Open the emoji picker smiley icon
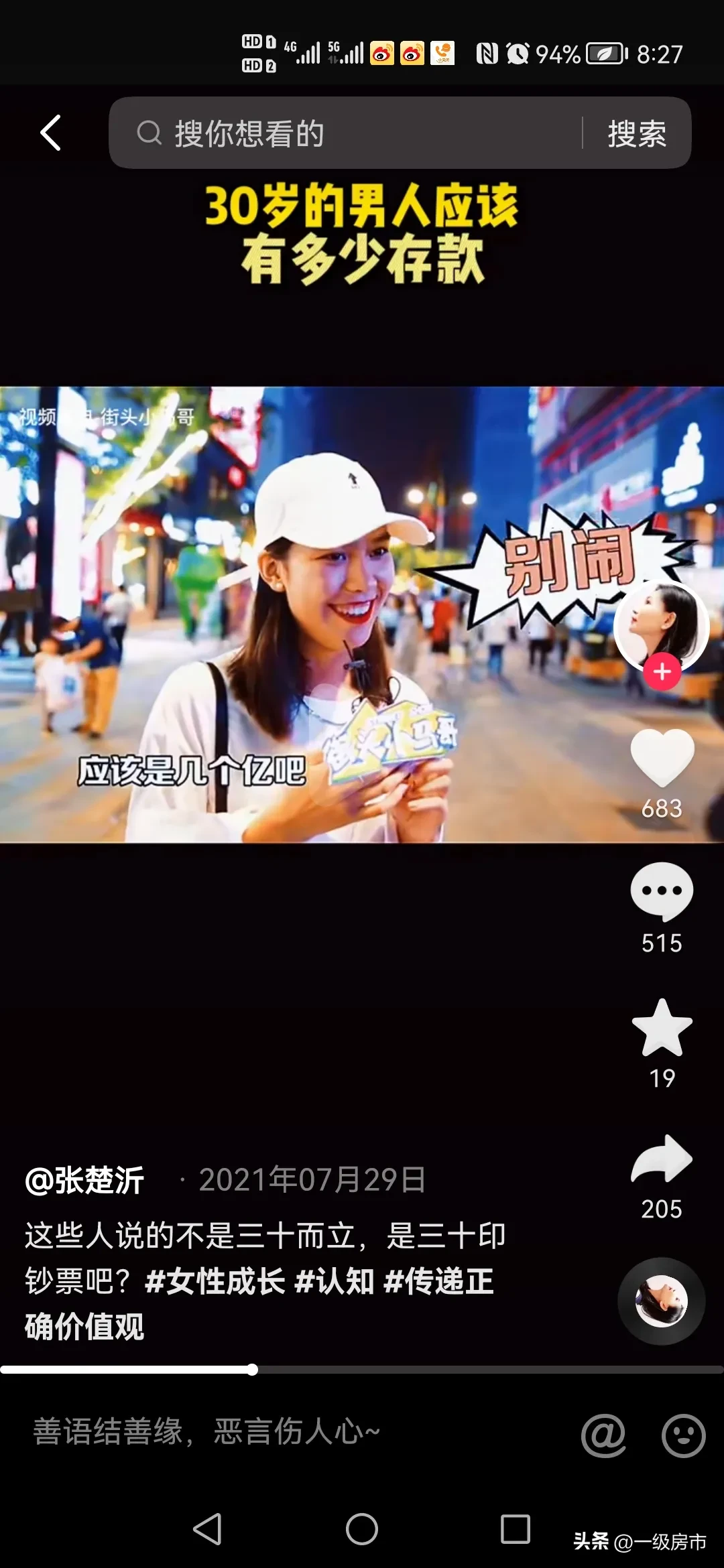Image resolution: width=724 pixels, height=1568 pixels. coord(683,1435)
